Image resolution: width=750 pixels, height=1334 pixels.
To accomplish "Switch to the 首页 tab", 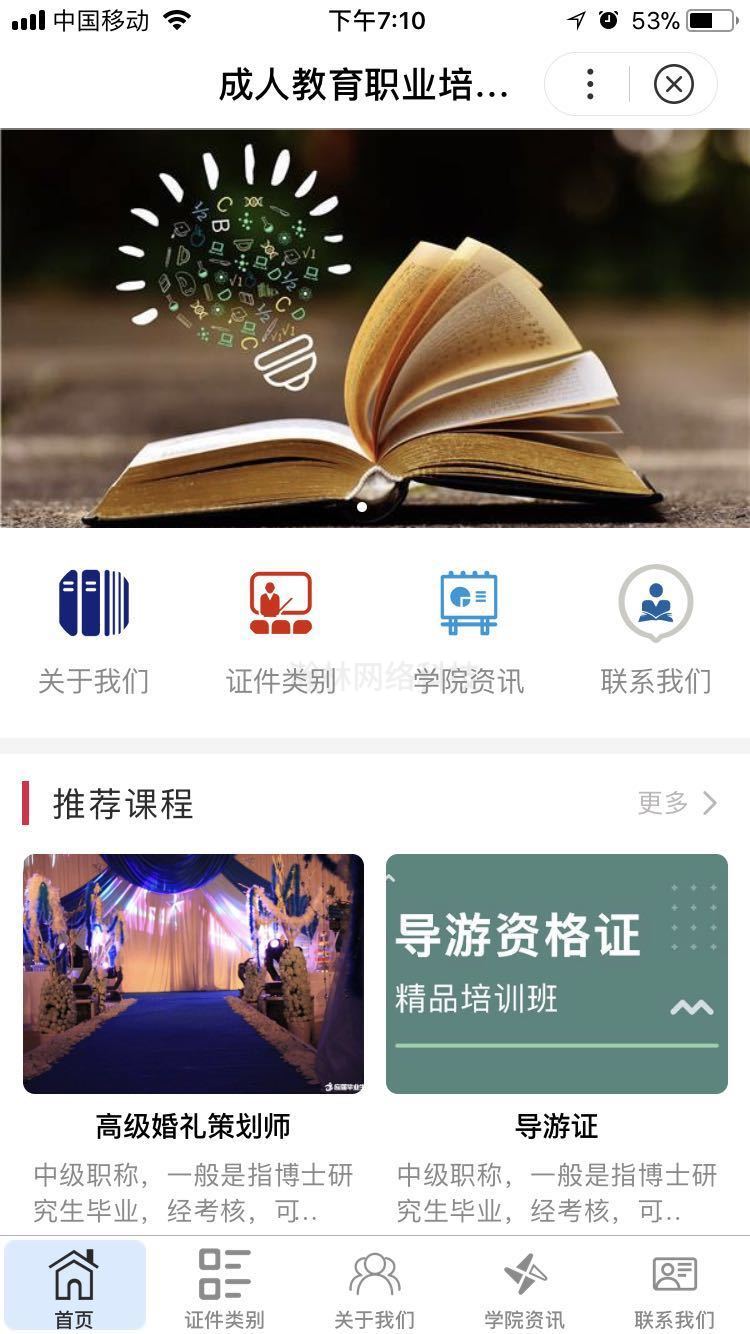I will [x=75, y=1288].
